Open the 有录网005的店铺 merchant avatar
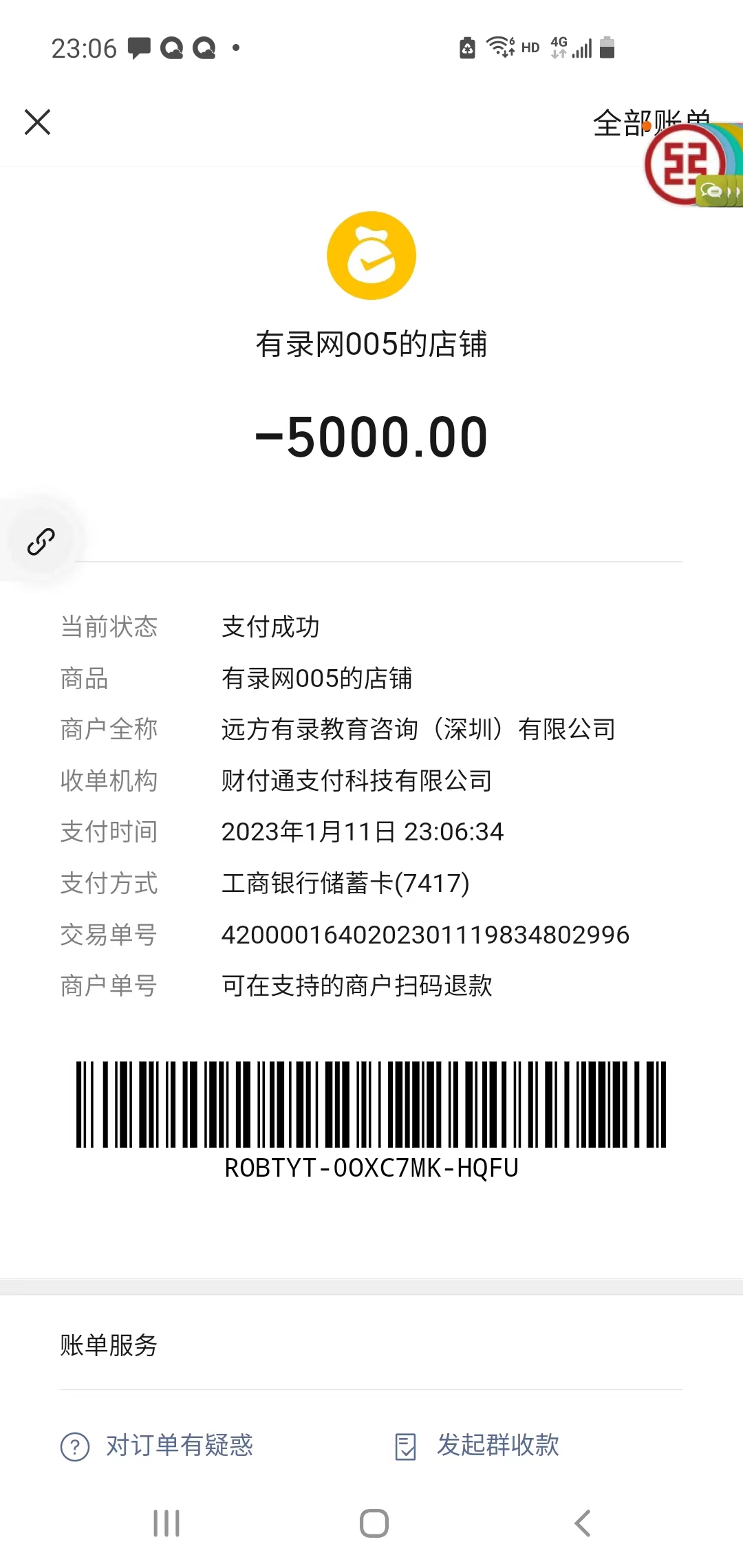Screen dimensions: 743x1568 click(371, 255)
